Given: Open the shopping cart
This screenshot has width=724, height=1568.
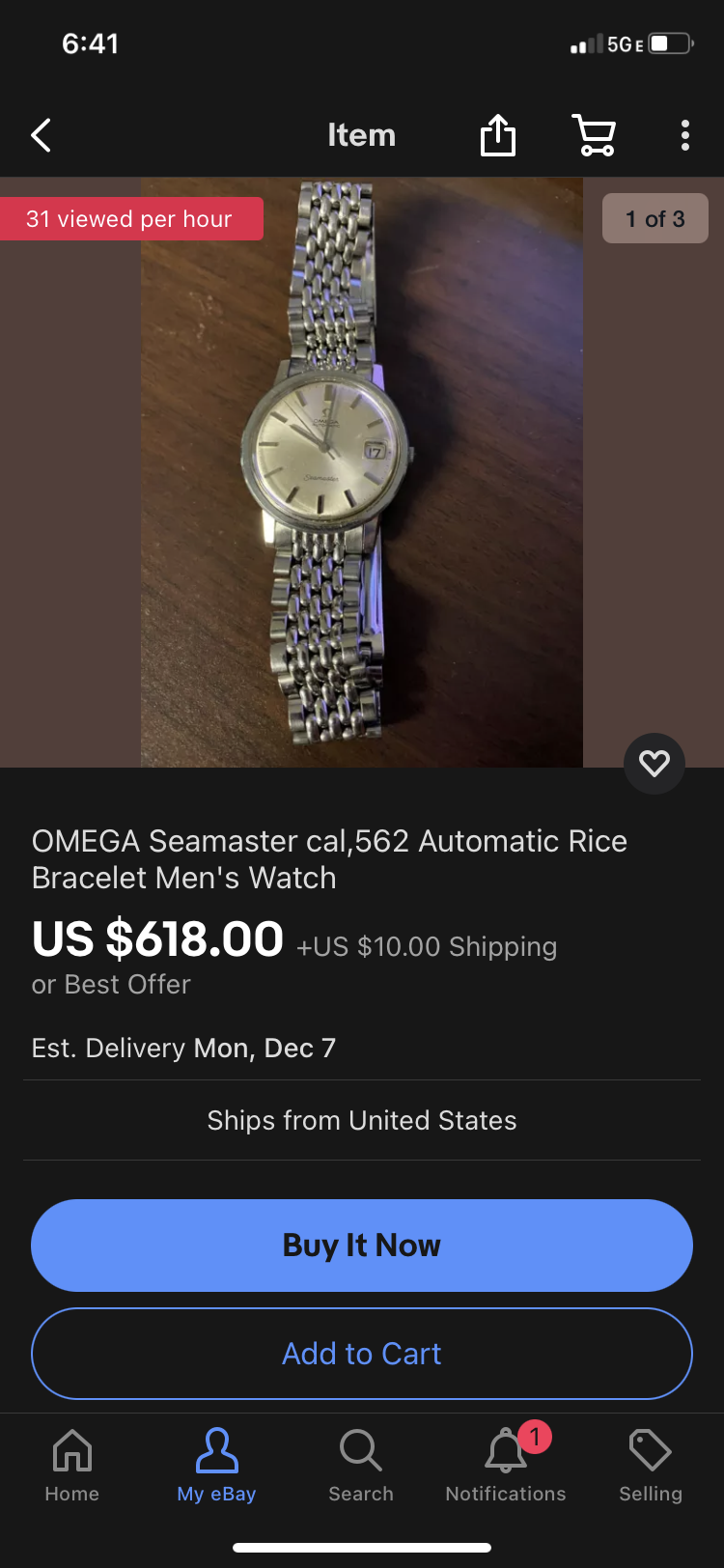Looking at the screenshot, I should click(x=594, y=135).
